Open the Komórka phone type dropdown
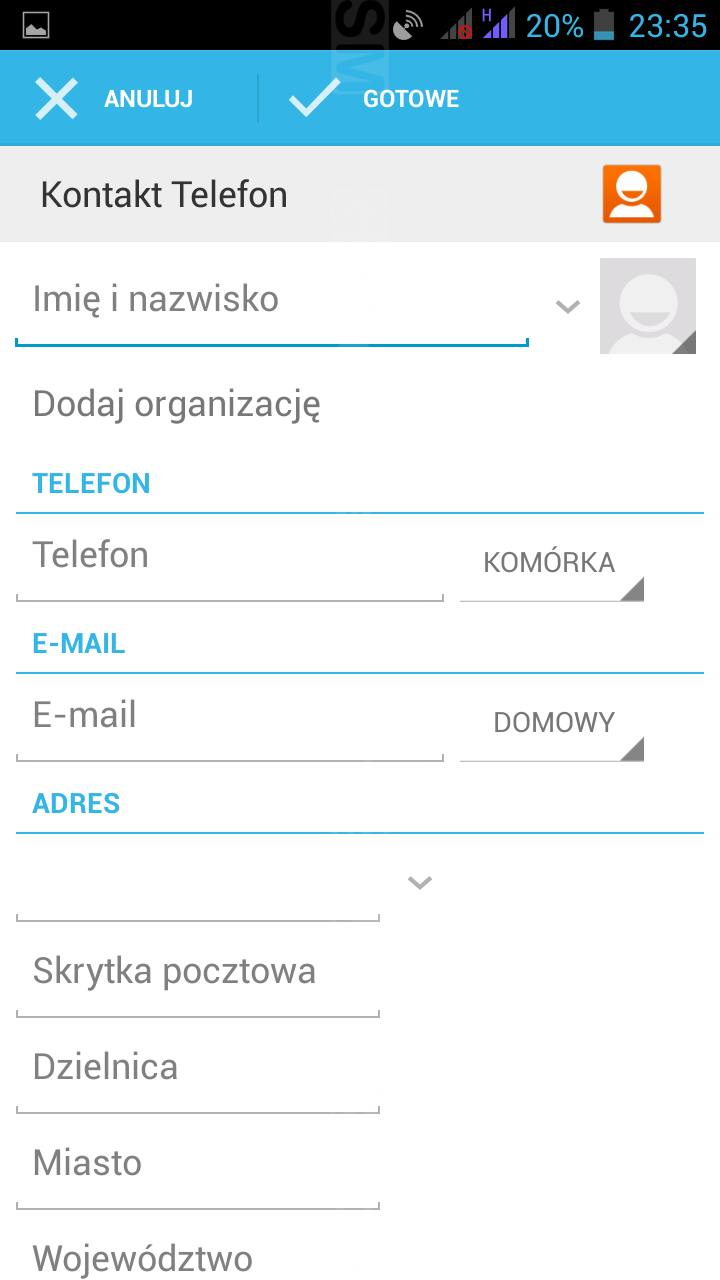 (551, 563)
